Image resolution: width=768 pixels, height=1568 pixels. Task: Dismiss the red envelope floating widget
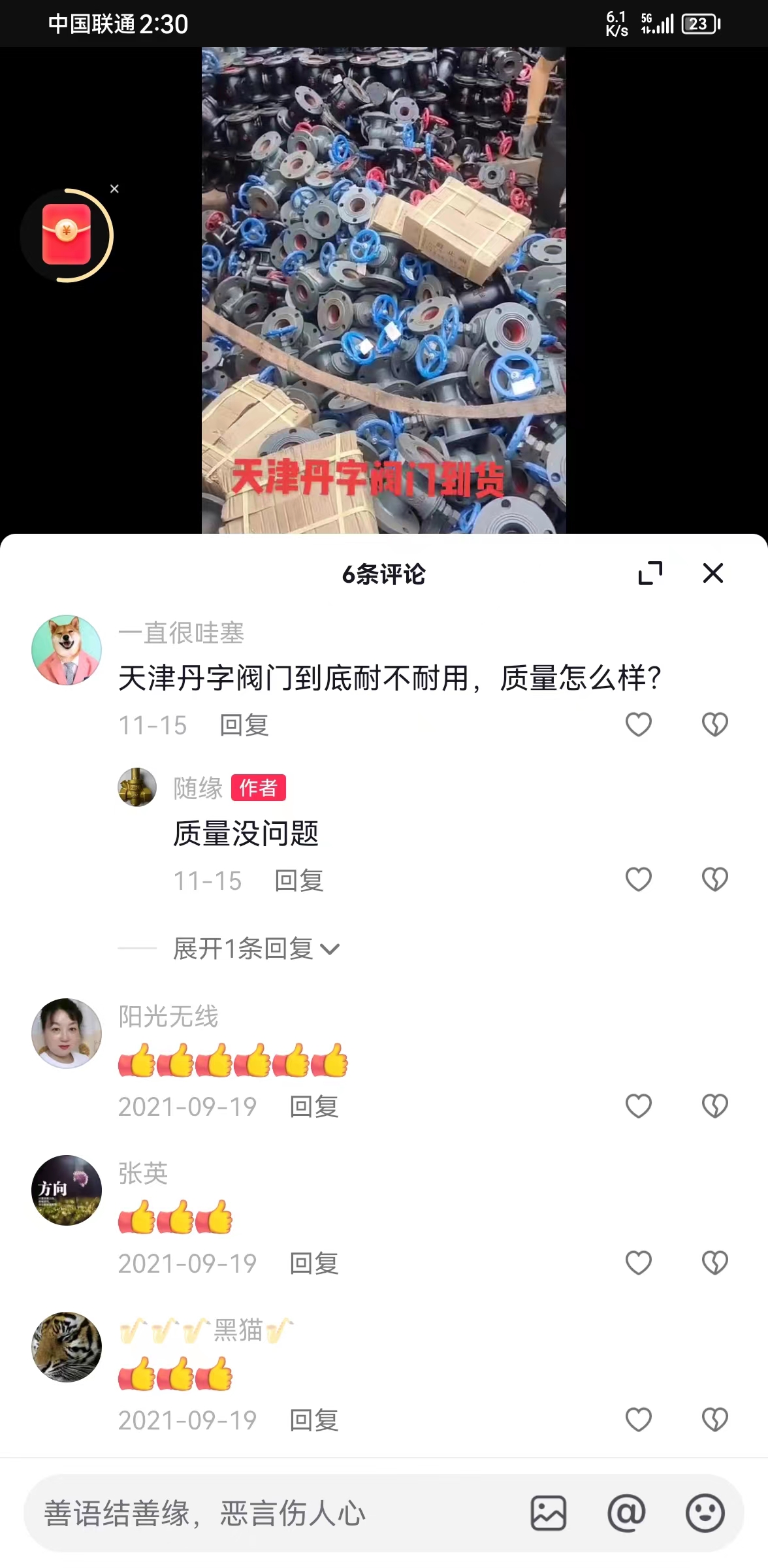pyautogui.click(x=114, y=189)
